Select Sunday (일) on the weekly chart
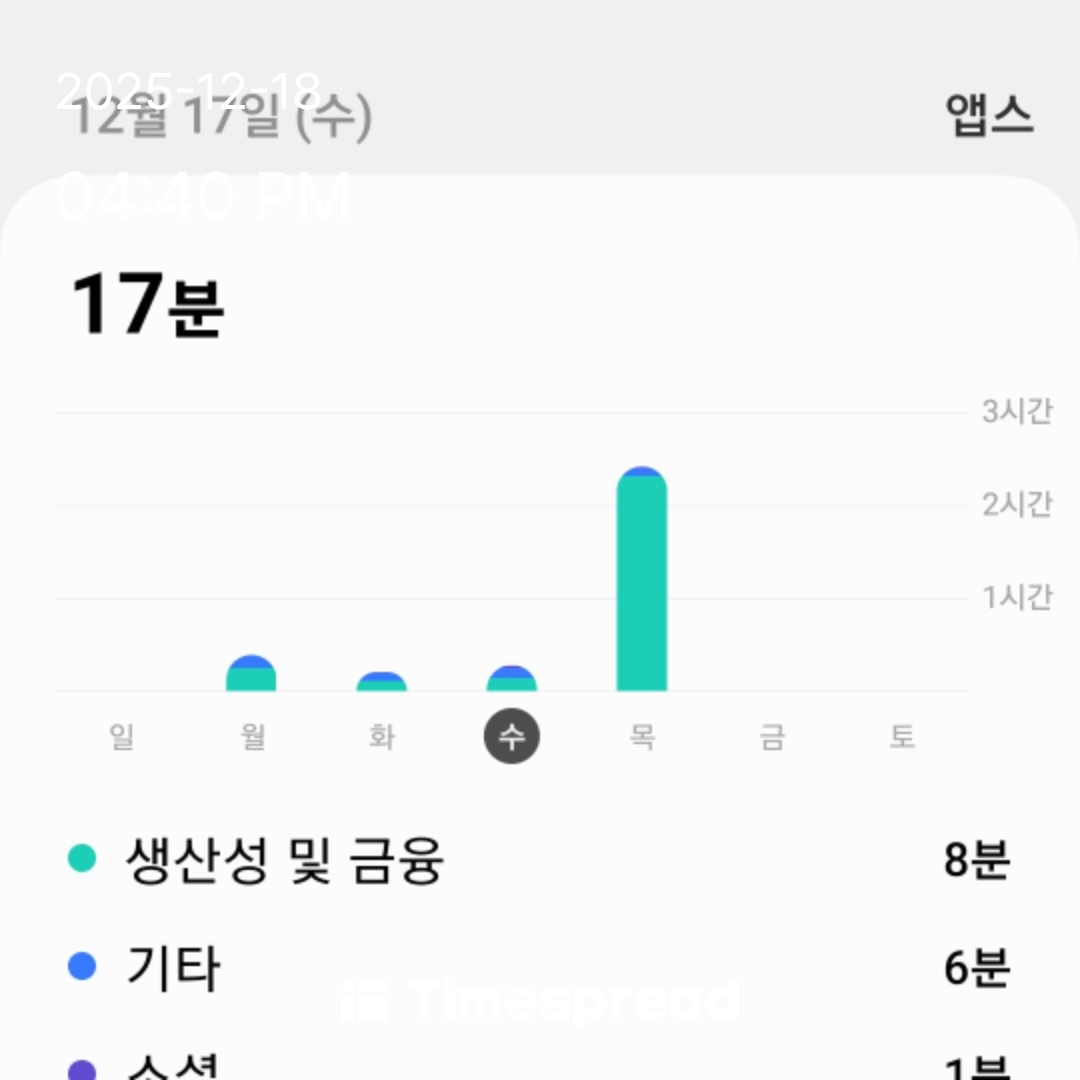The height and width of the screenshot is (1080, 1080). (x=122, y=738)
